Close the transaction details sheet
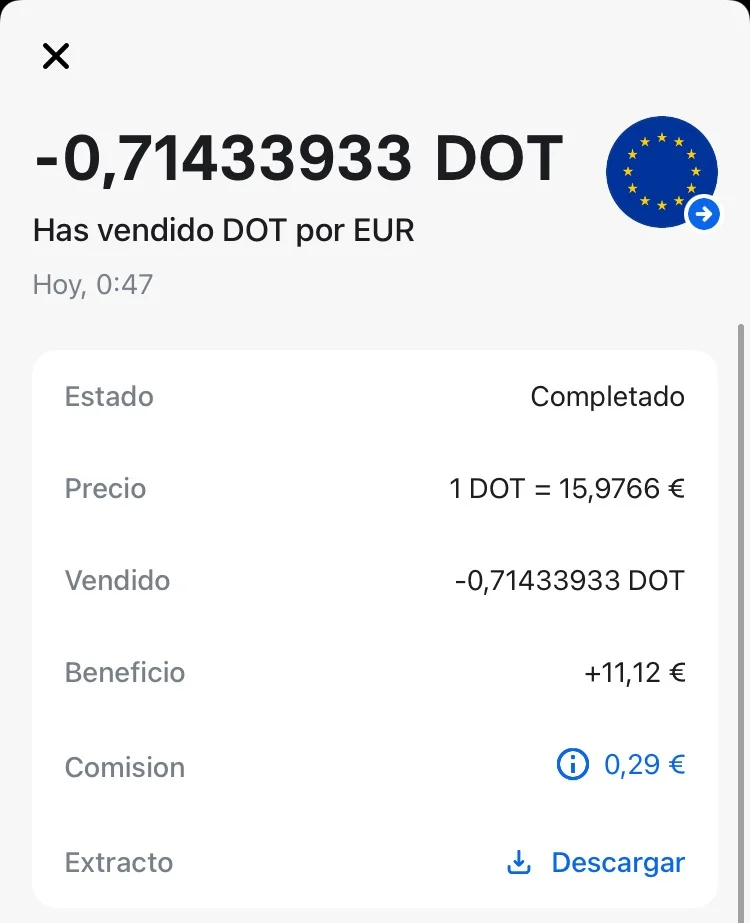 pos(56,56)
